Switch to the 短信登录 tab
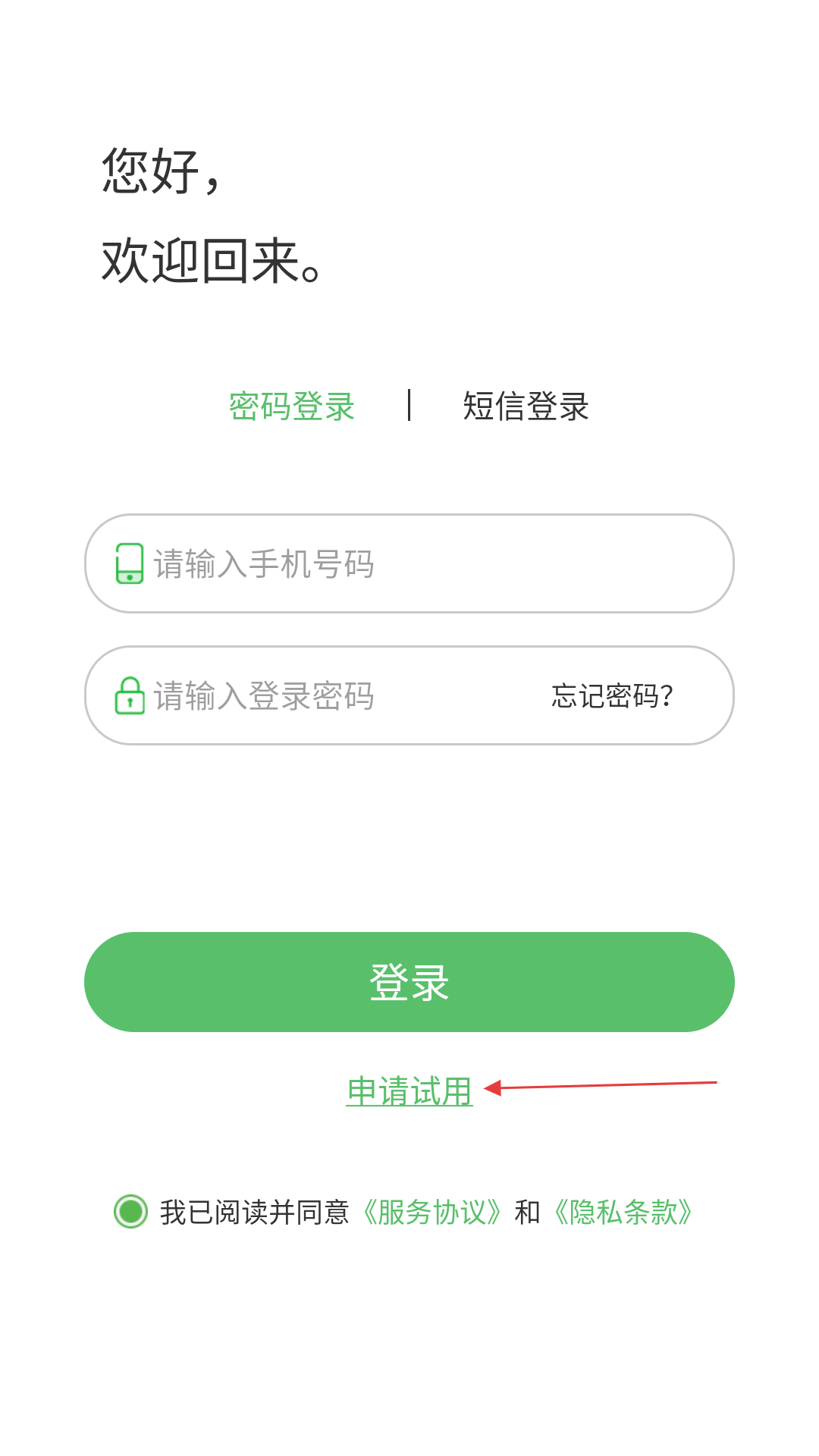 (526, 406)
